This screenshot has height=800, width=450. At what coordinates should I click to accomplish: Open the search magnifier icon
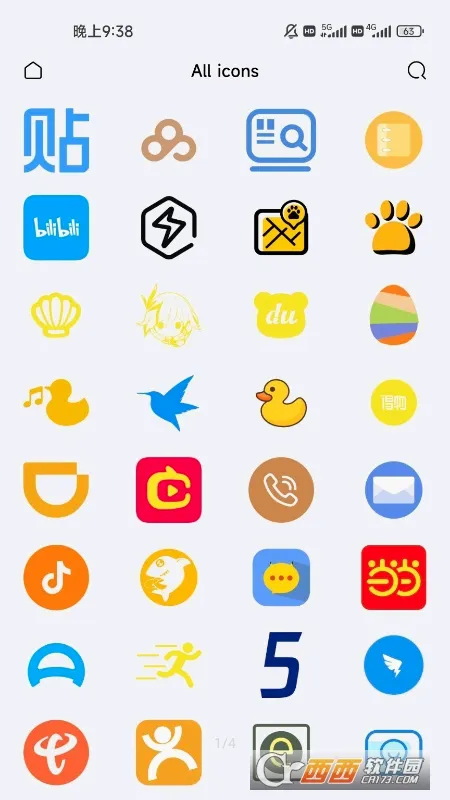416,71
